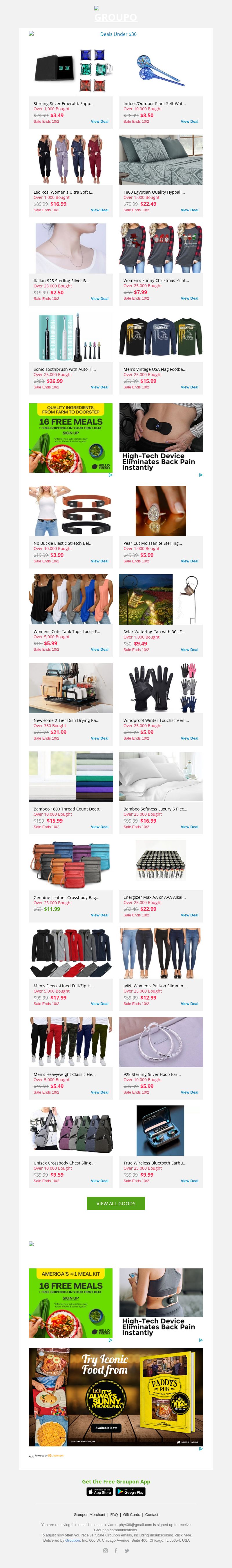Image resolution: width=232 pixels, height=1568 pixels.
Task: Open the Italian 925 Sterling Silver necklace image
Action: tap(71, 248)
